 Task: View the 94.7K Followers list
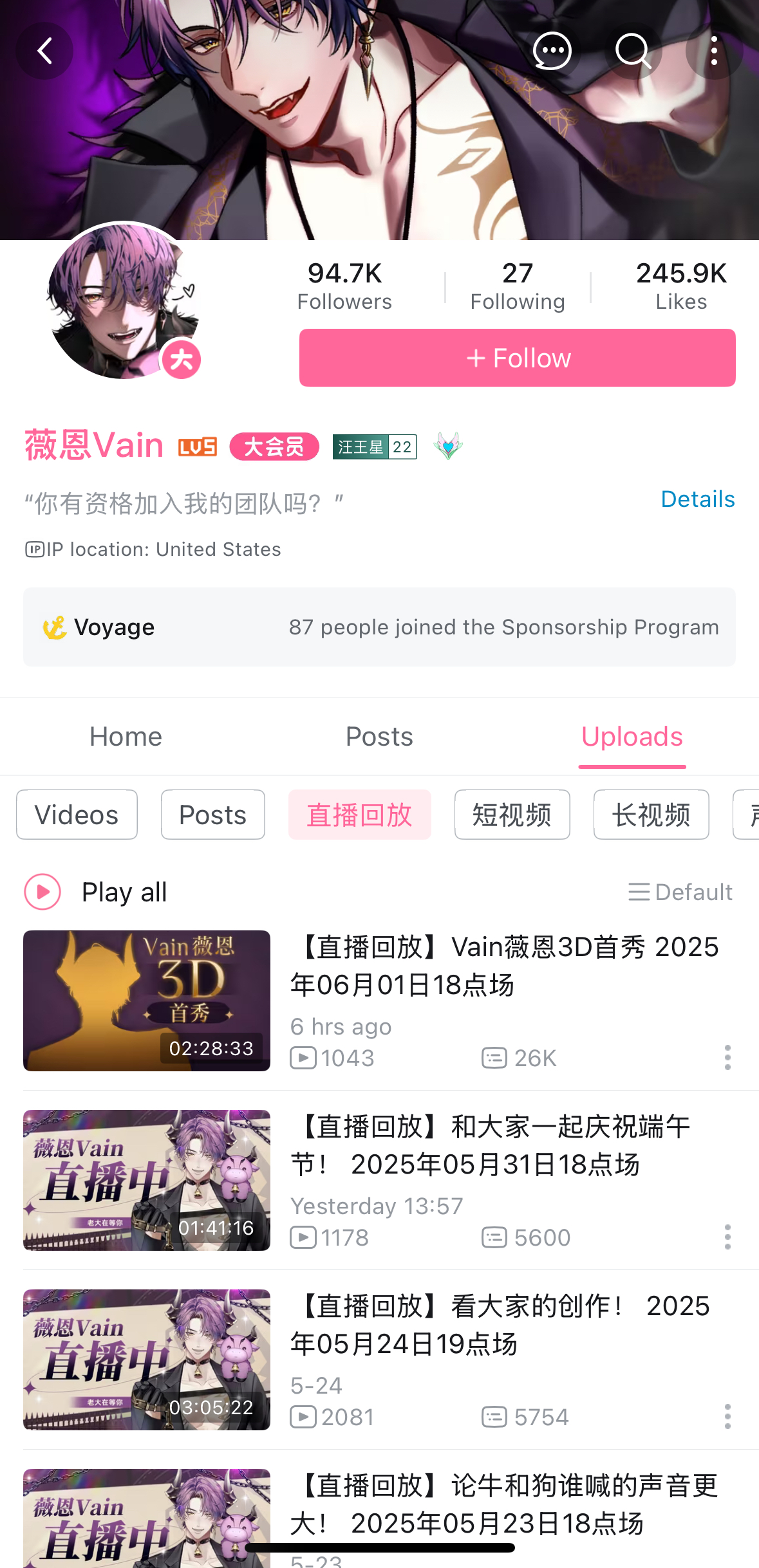[x=344, y=286]
